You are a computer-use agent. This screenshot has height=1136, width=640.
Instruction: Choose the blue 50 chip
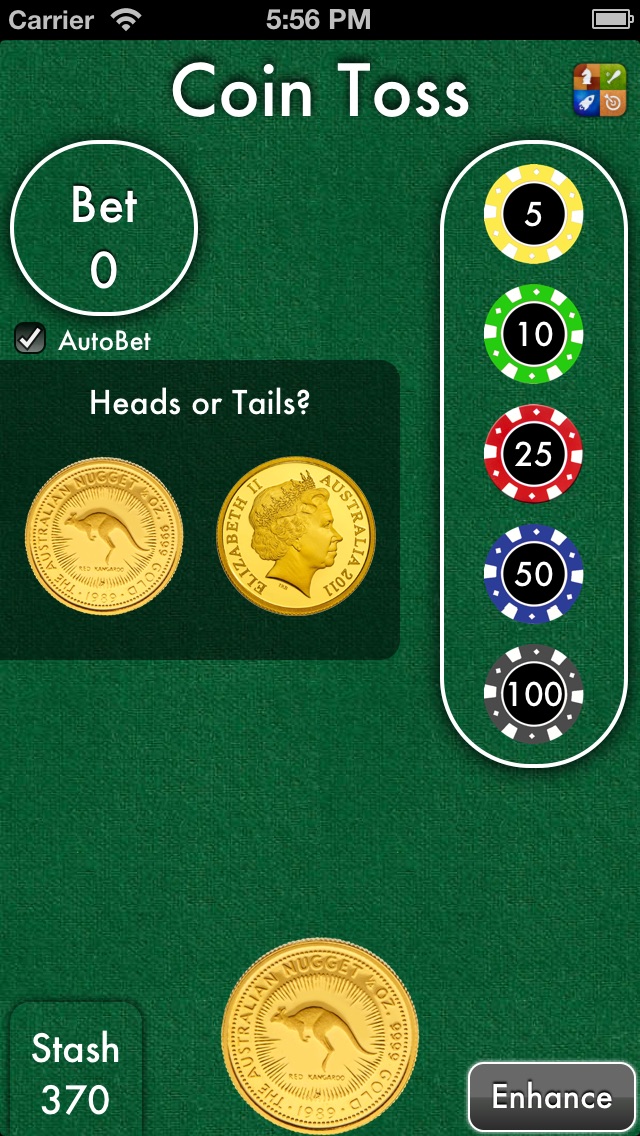pyautogui.click(x=533, y=574)
